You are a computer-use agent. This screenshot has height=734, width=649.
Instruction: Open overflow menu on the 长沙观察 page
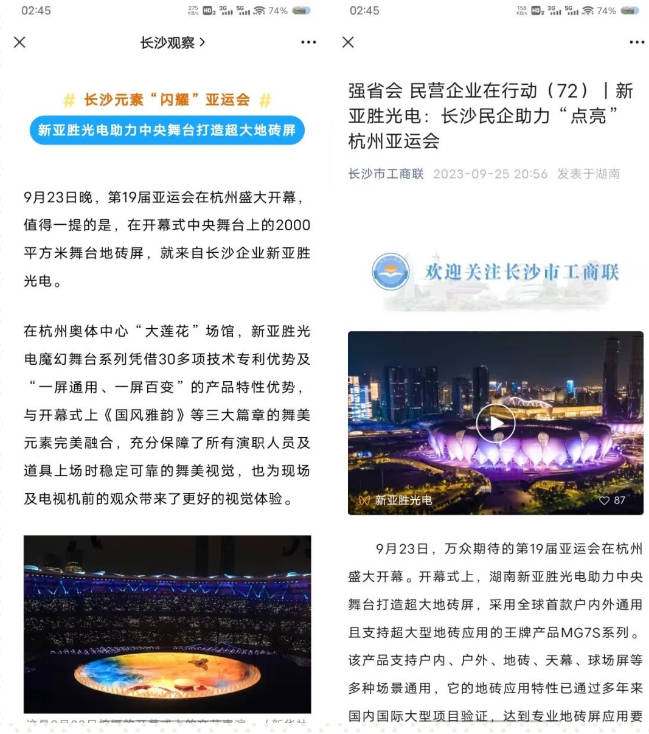[308, 42]
